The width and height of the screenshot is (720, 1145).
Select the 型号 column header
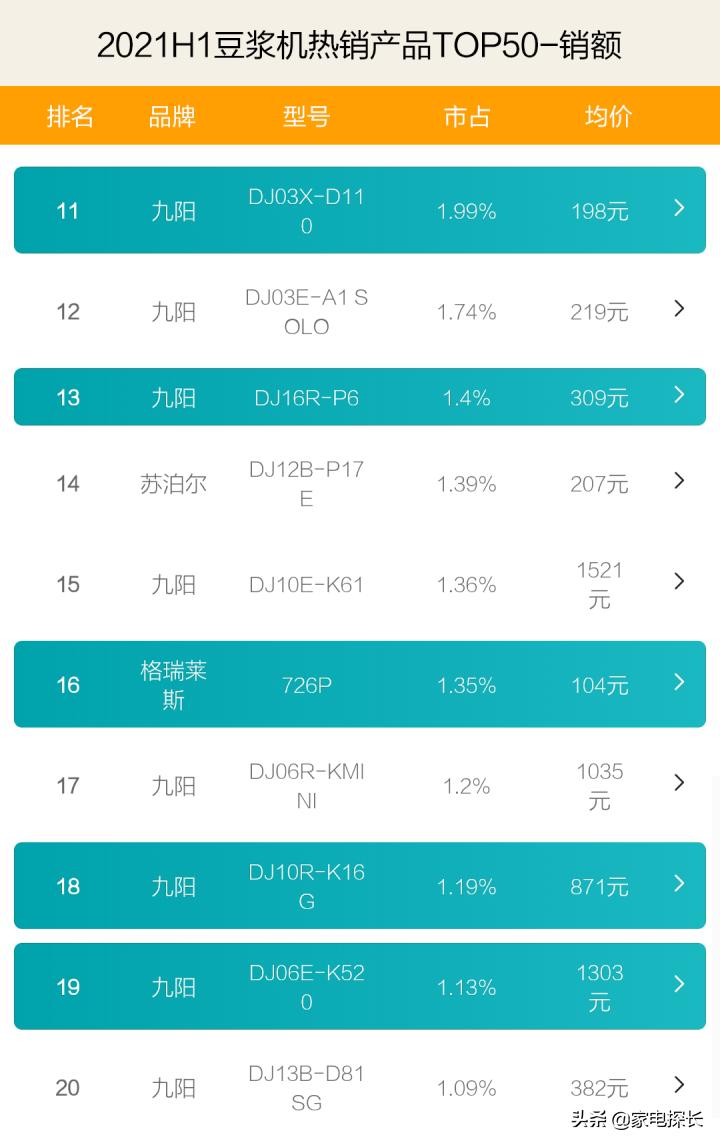coord(307,116)
